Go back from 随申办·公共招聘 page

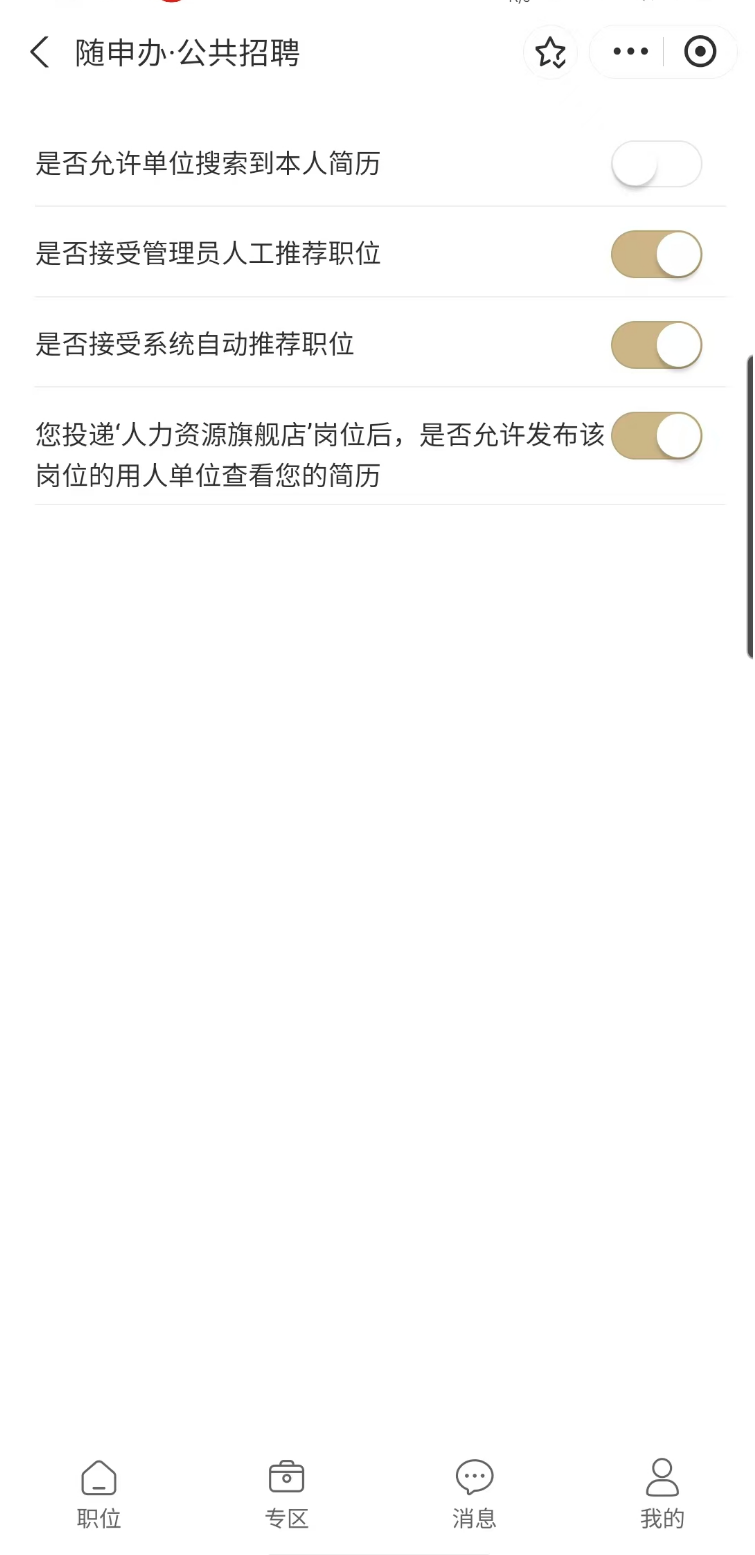(x=40, y=52)
